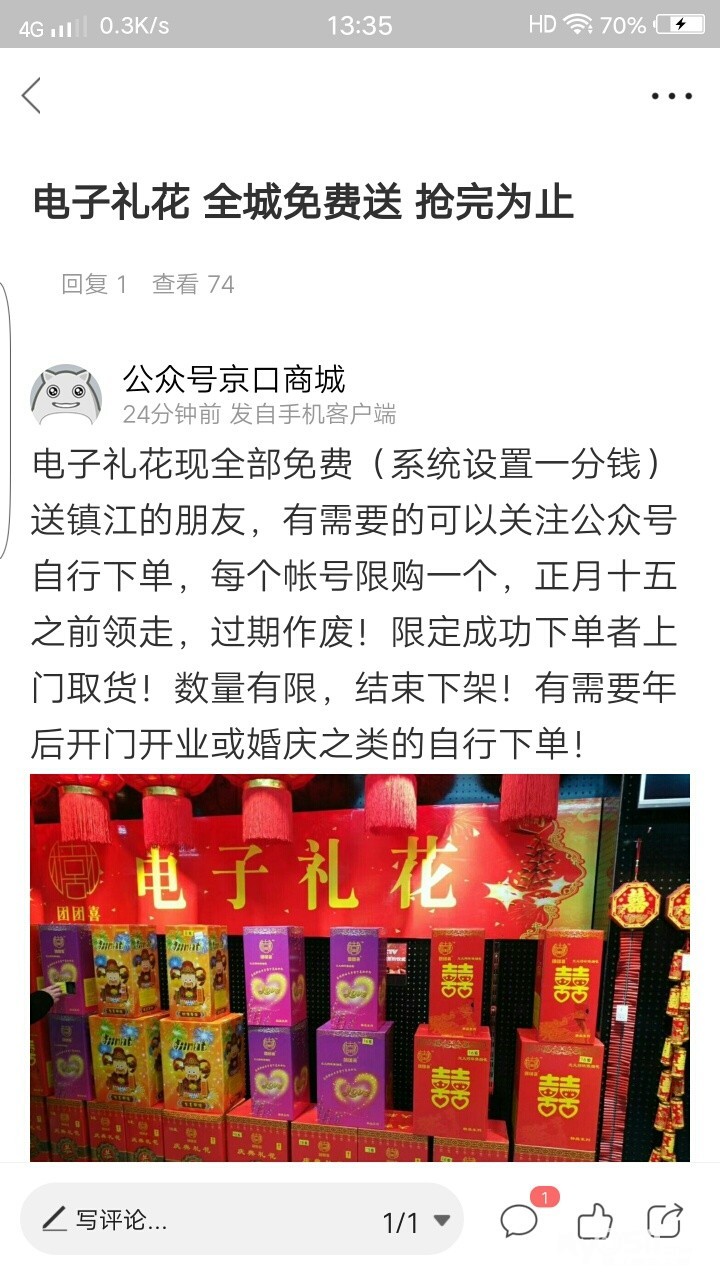Share this post
Image resolution: width=720 pixels, height=1280 pixels.
(x=665, y=1221)
